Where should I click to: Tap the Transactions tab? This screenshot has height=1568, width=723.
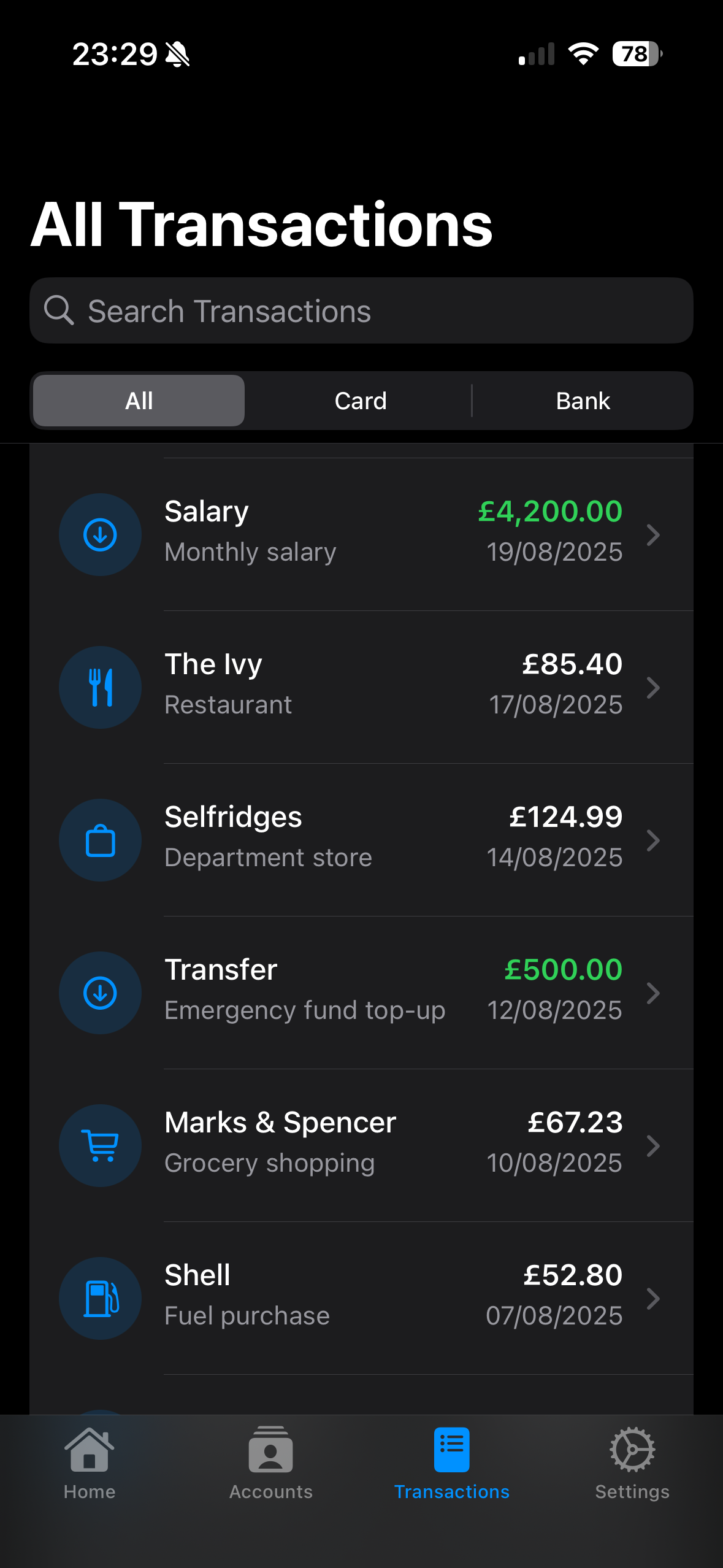tap(451, 1463)
